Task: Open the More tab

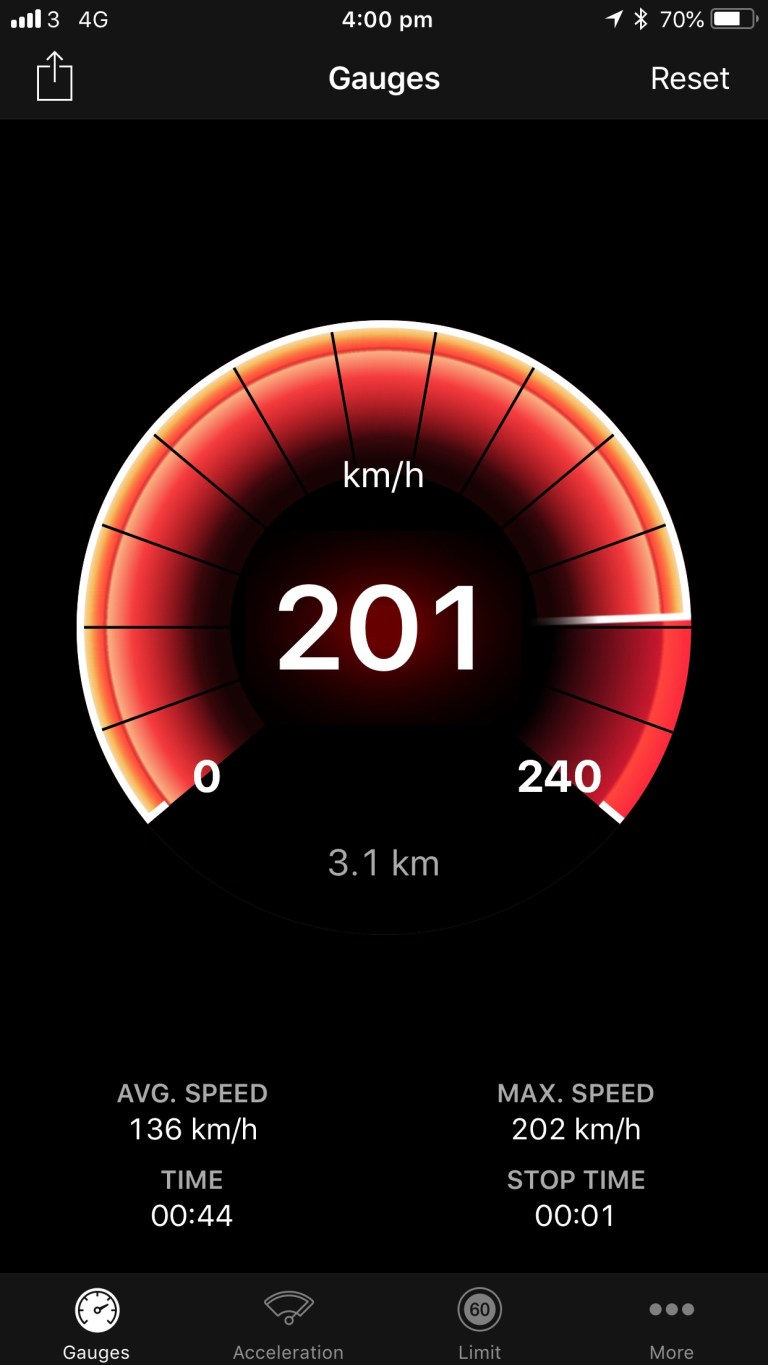Action: click(x=671, y=1323)
